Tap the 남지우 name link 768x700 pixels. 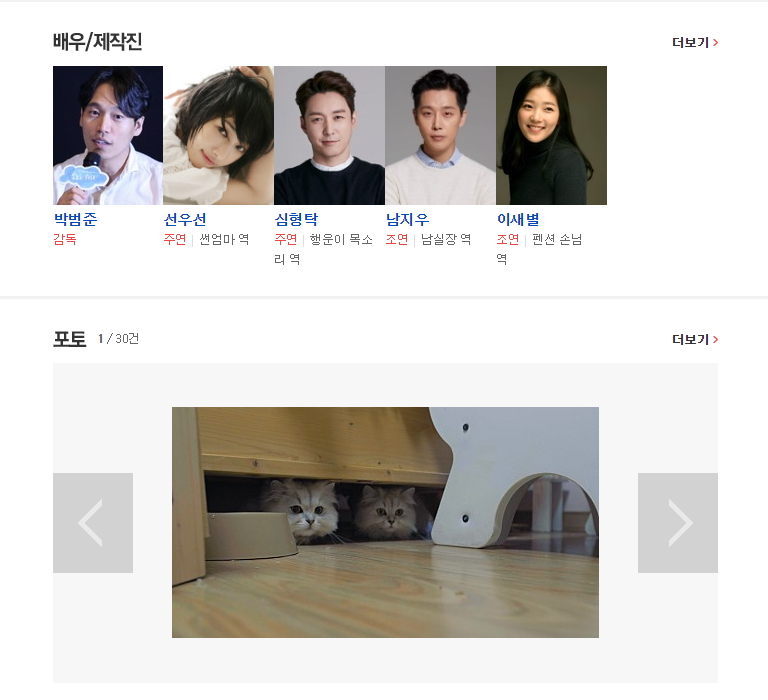(407, 219)
